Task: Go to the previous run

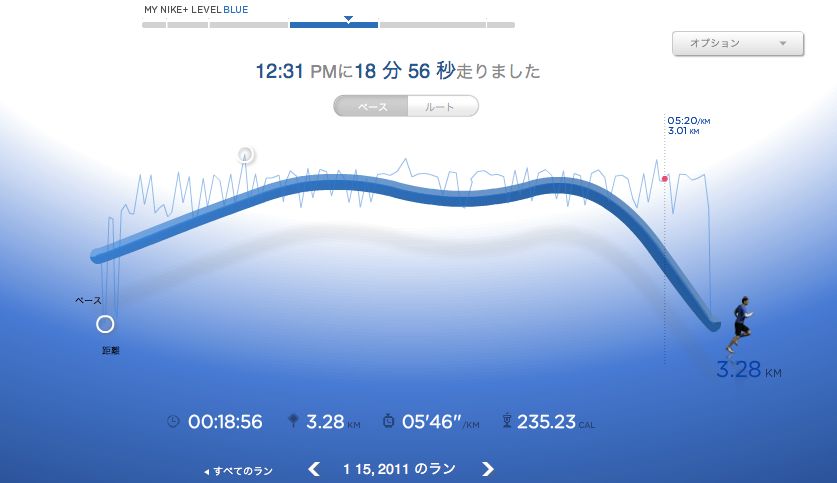Action: pos(314,468)
